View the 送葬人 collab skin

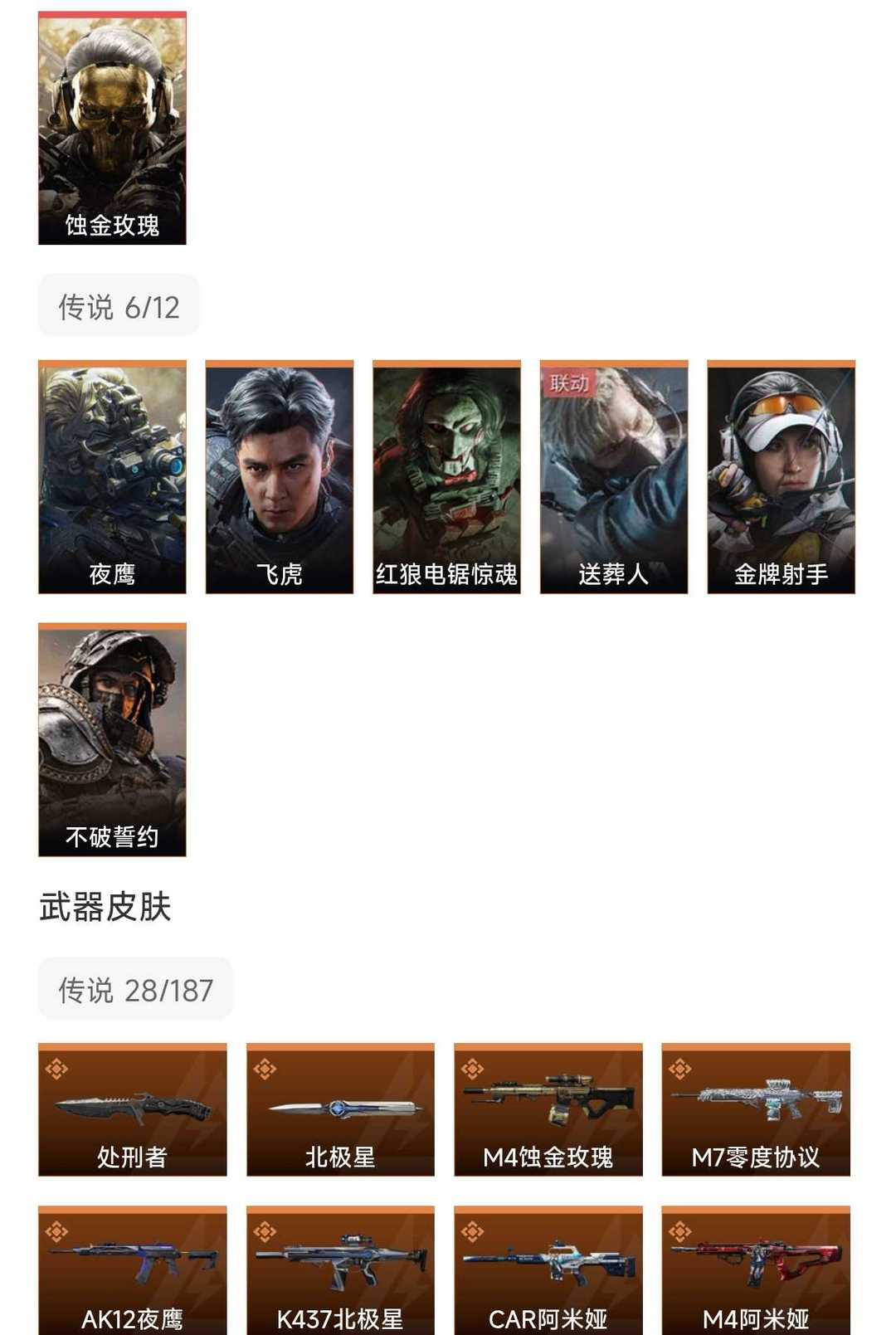point(614,477)
